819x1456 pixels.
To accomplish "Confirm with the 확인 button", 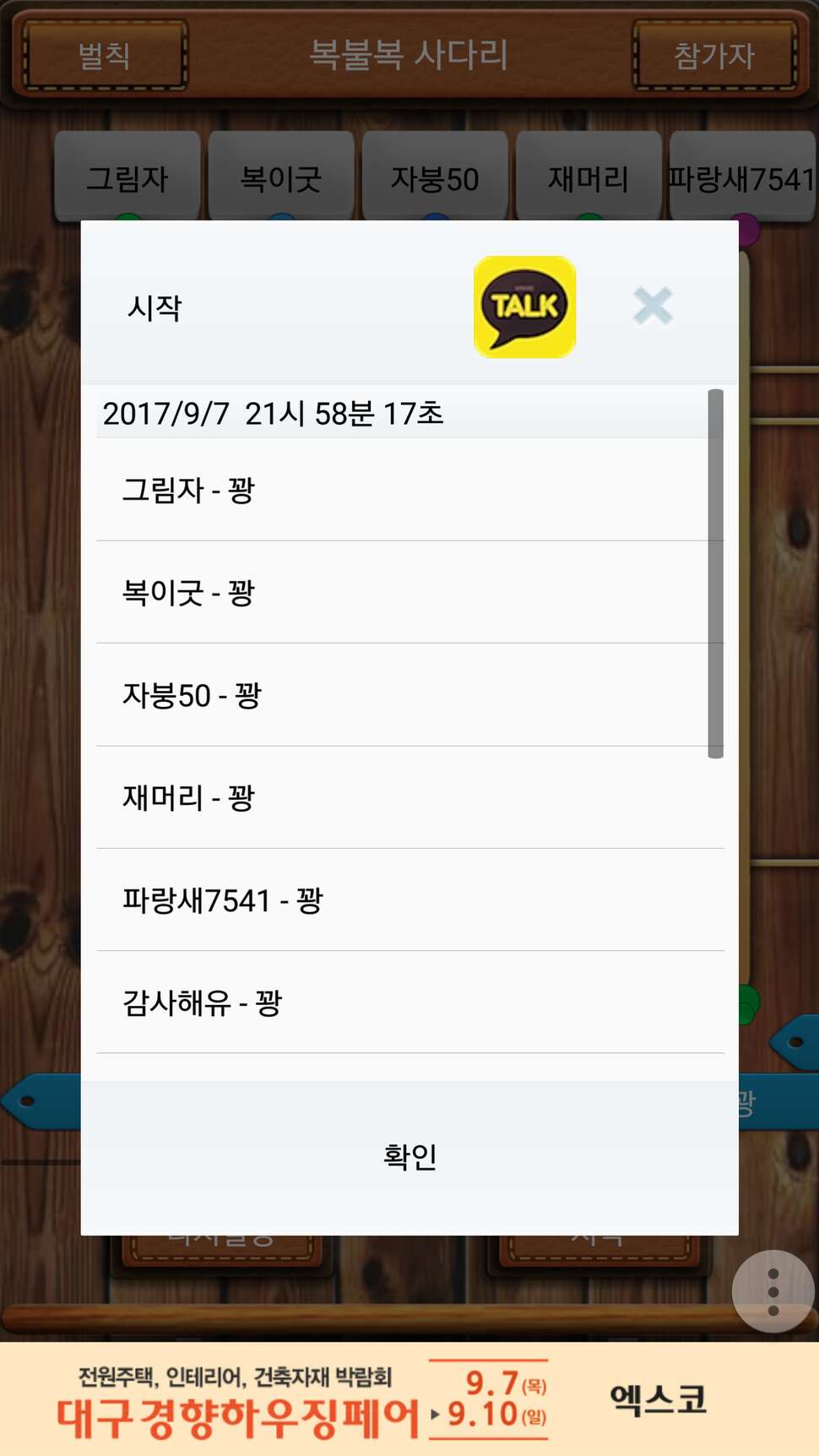I will coord(409,1157).
